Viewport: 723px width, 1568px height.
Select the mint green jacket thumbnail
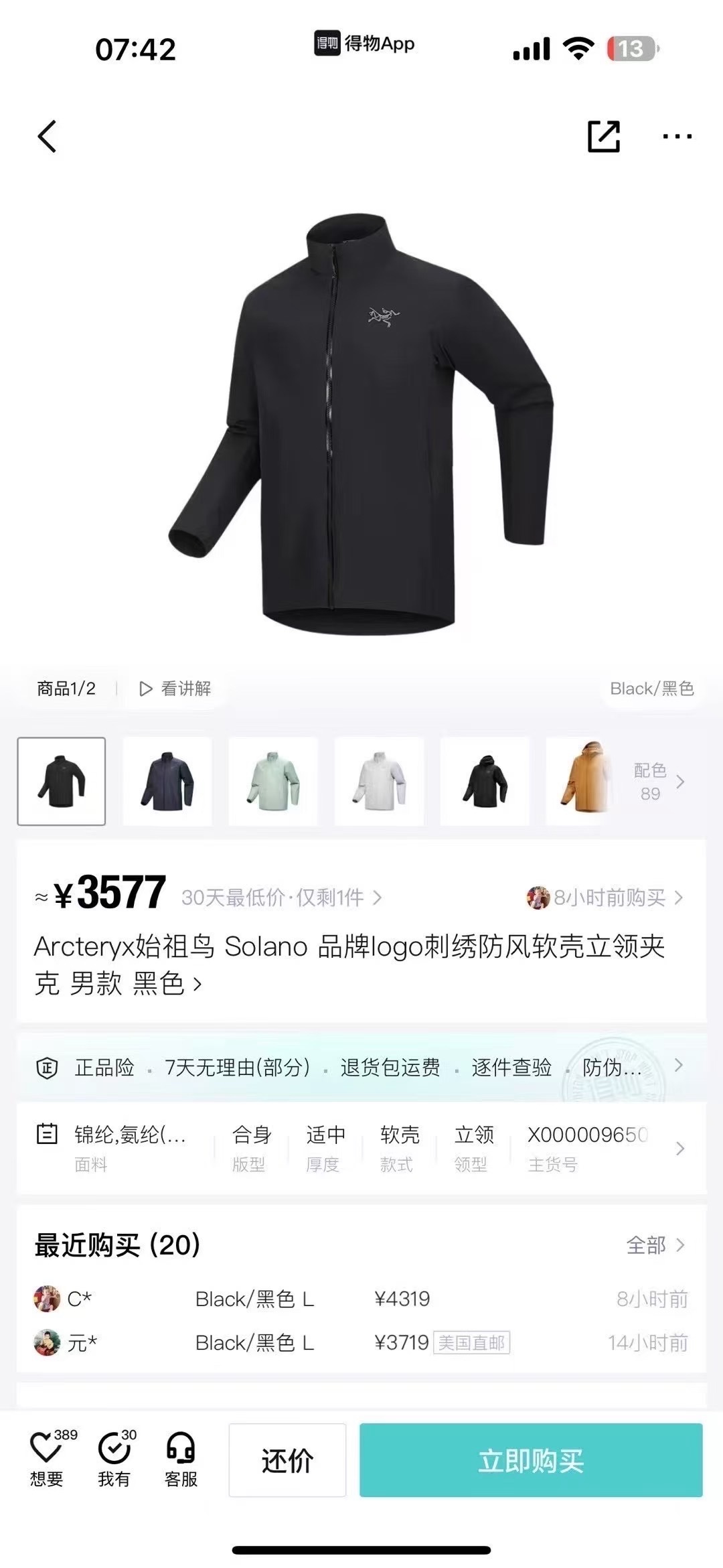tap(273, 781)
